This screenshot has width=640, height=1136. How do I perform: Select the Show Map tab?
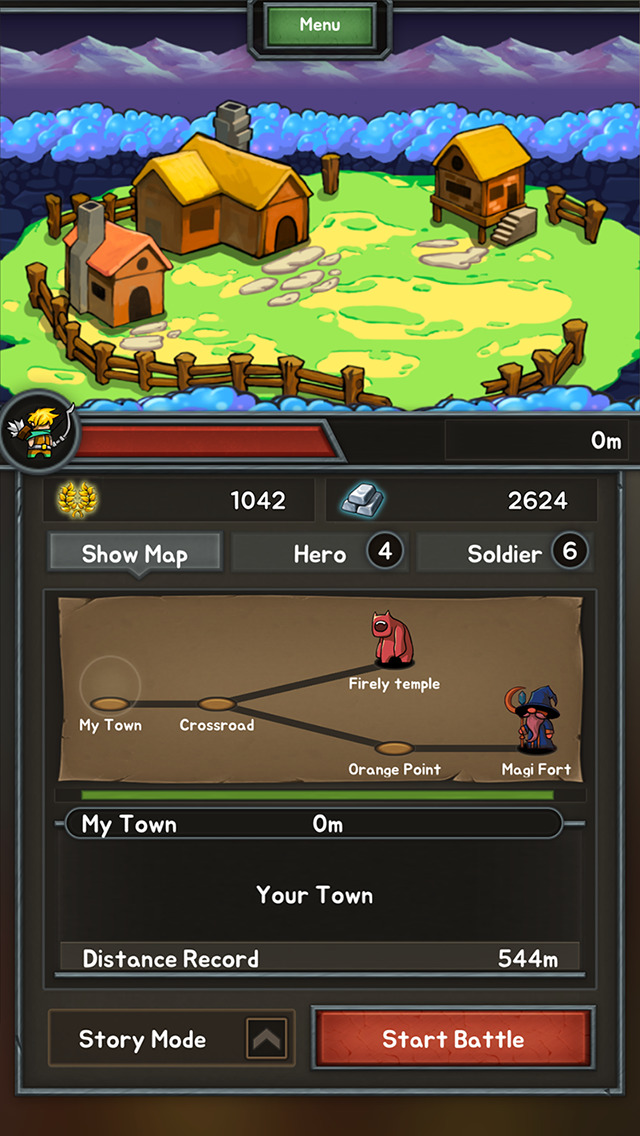pos(135,554)
